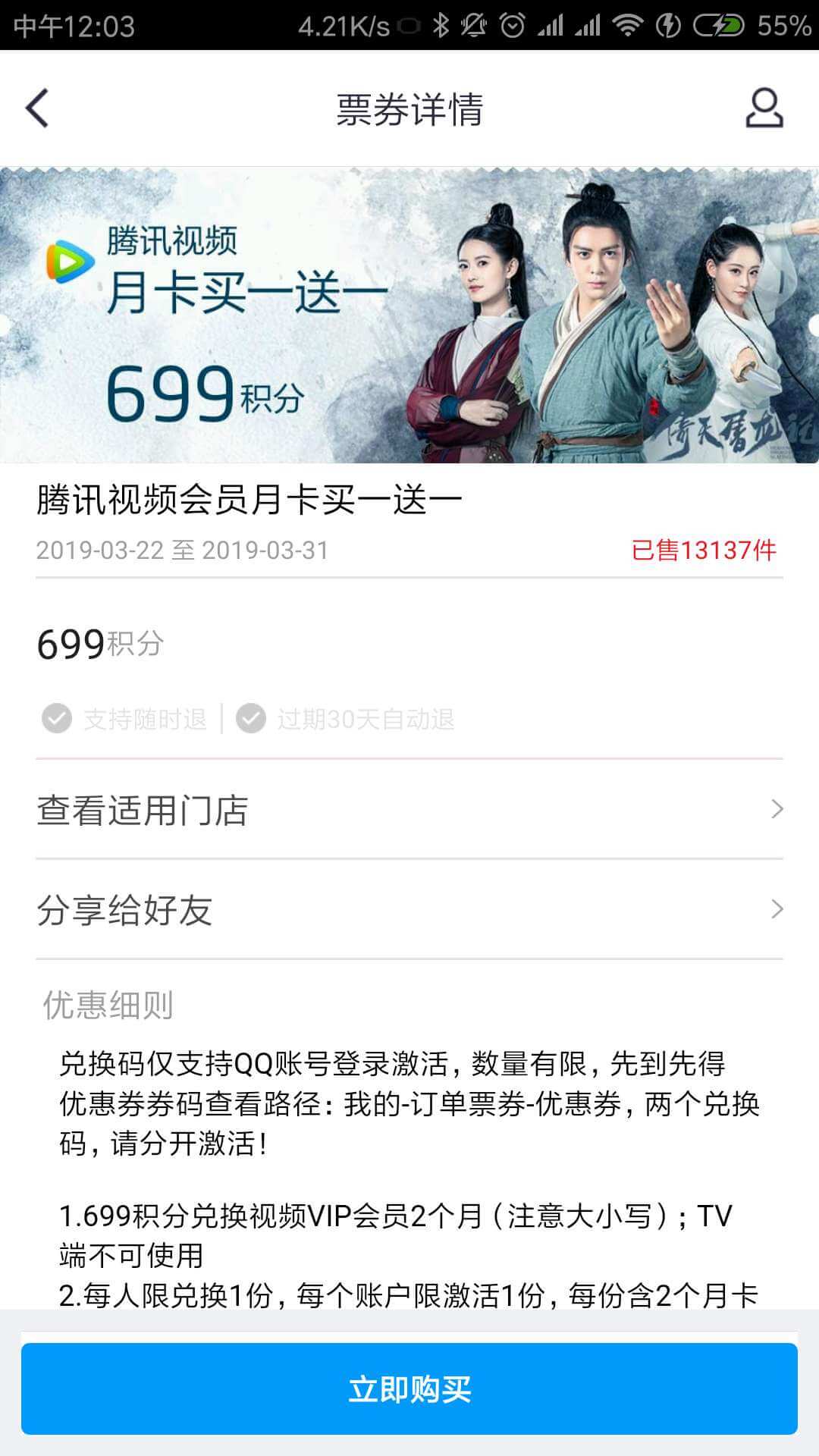This screenshot has height=1456, width=819.
Task: Go back from coupon details
Action: coord(37,108)
